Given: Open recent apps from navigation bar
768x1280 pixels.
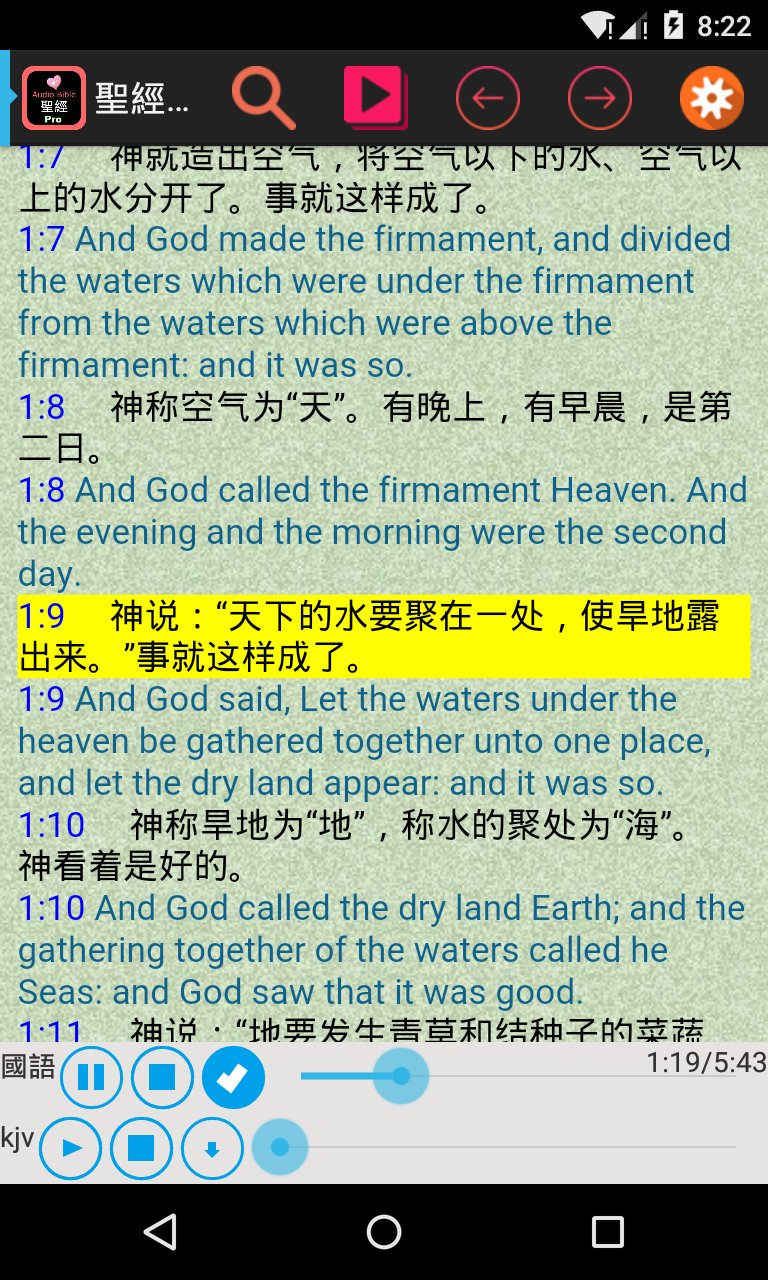Looking at the screenshot, I should 607,1232.
